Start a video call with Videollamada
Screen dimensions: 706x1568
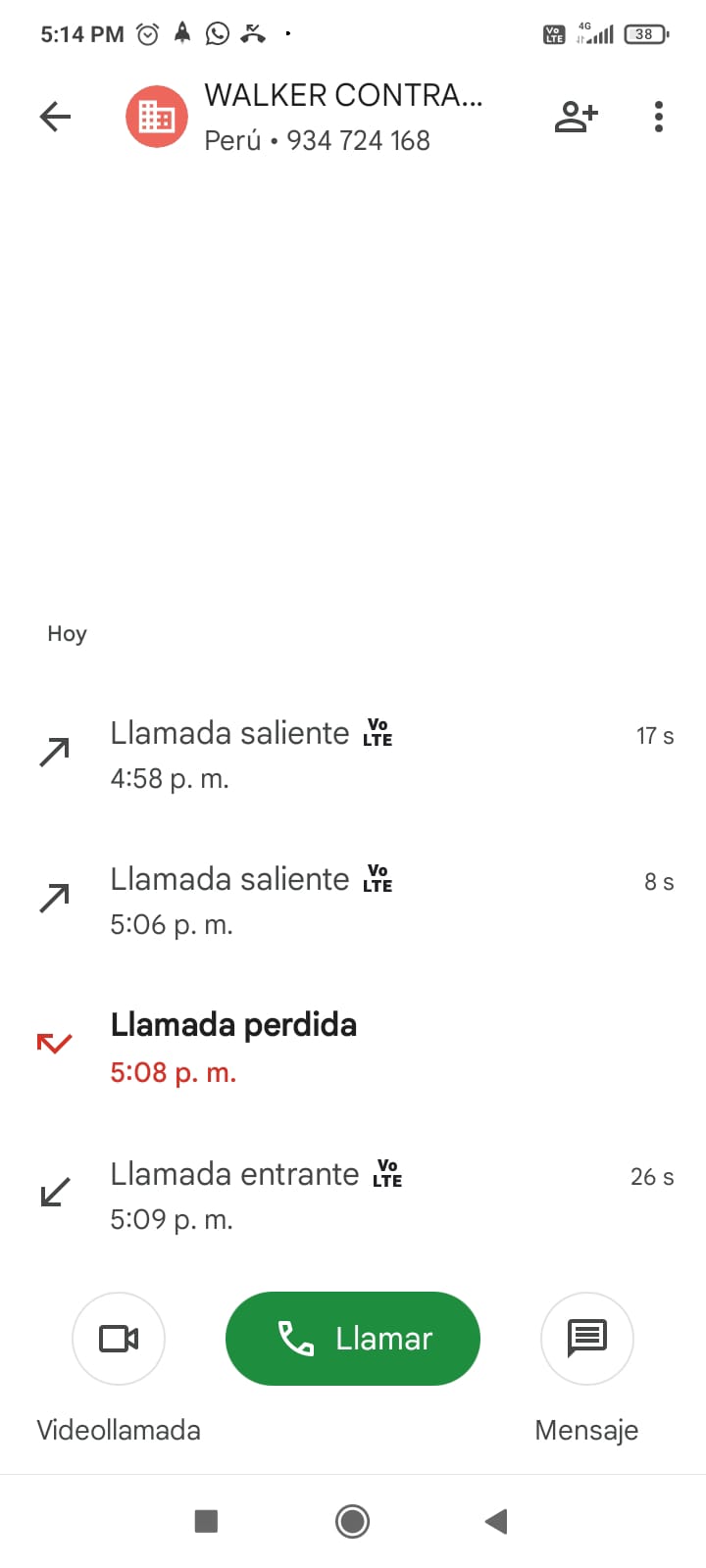click(x=119, y=1338)
